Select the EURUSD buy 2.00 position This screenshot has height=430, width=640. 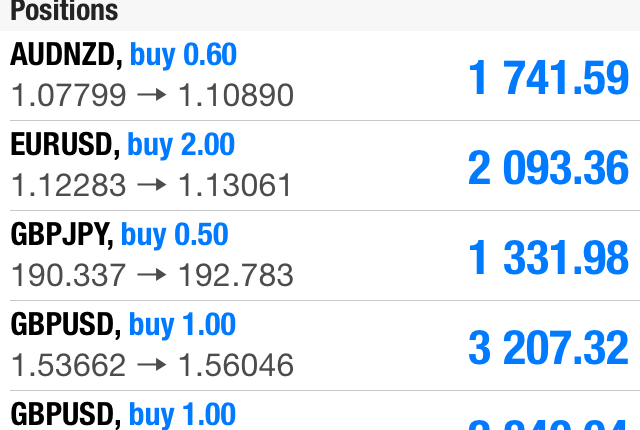320,166
